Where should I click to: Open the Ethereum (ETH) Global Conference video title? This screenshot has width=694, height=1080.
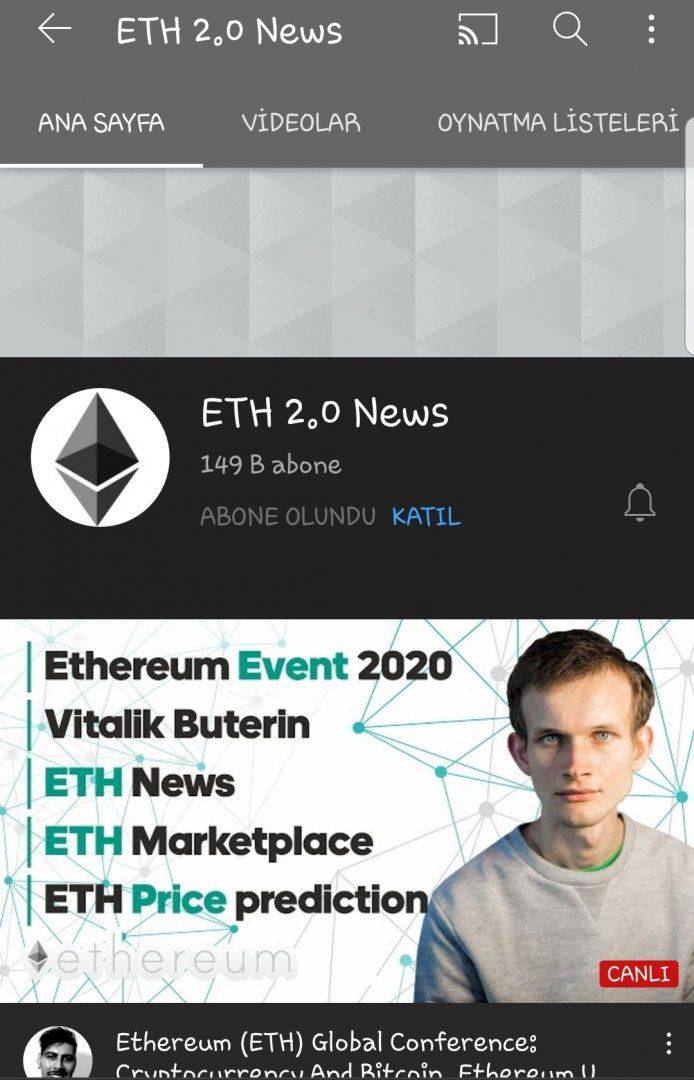click(x=356, y=1054)
